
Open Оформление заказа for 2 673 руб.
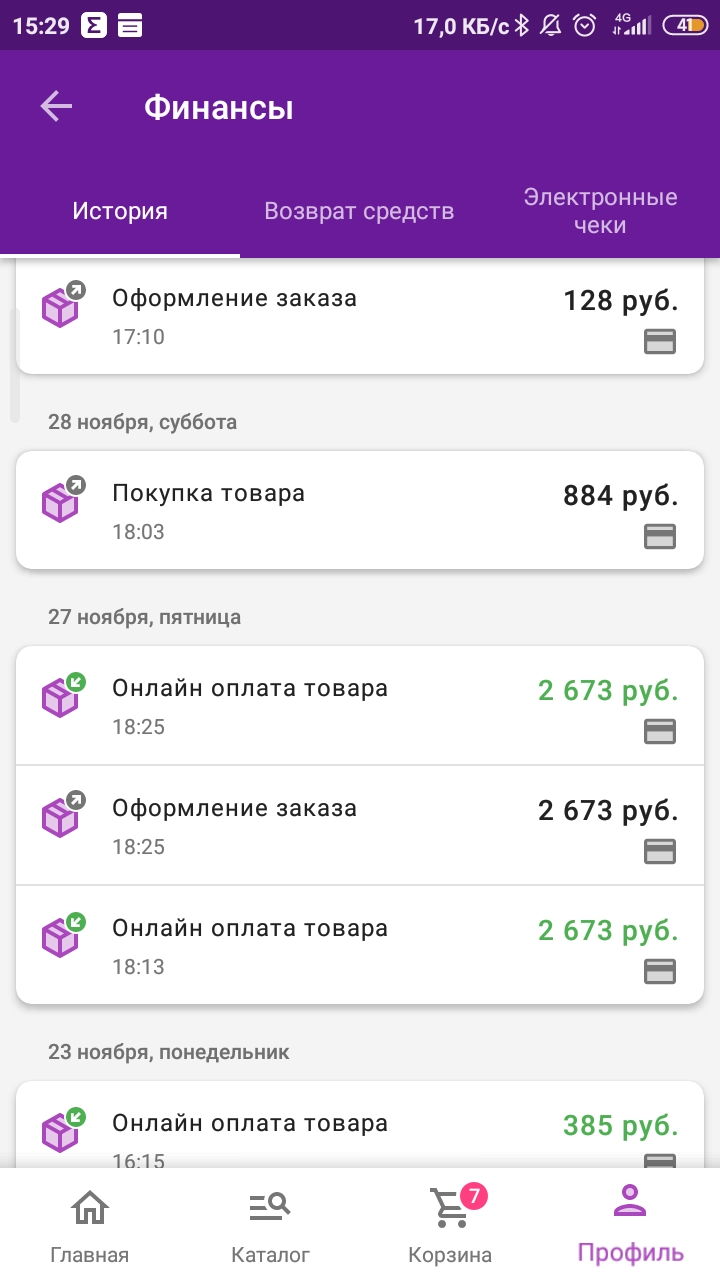pyautogui.click(x=360, y=826)
